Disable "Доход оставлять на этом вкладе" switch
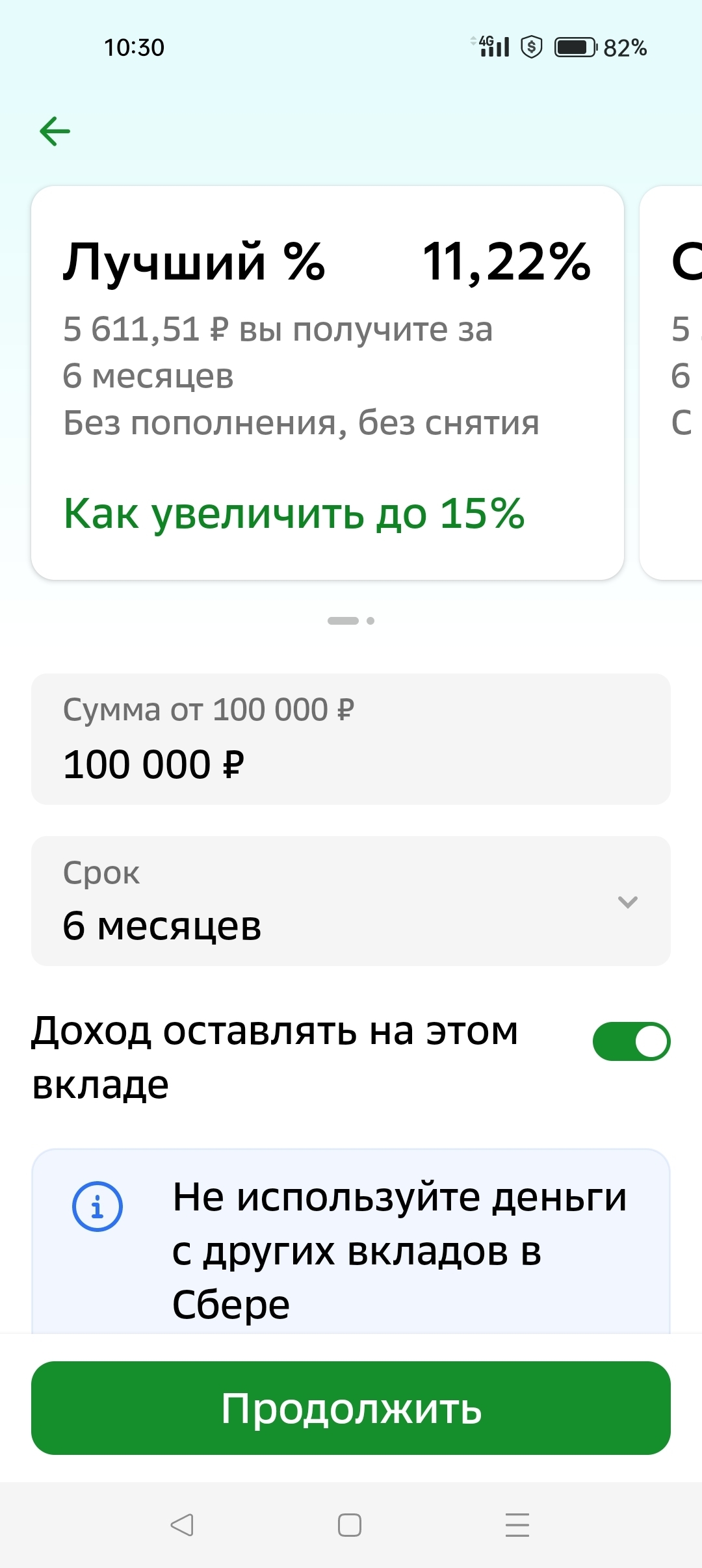The height and width of the screenshot is (1568, 702). pos(631,1041)
